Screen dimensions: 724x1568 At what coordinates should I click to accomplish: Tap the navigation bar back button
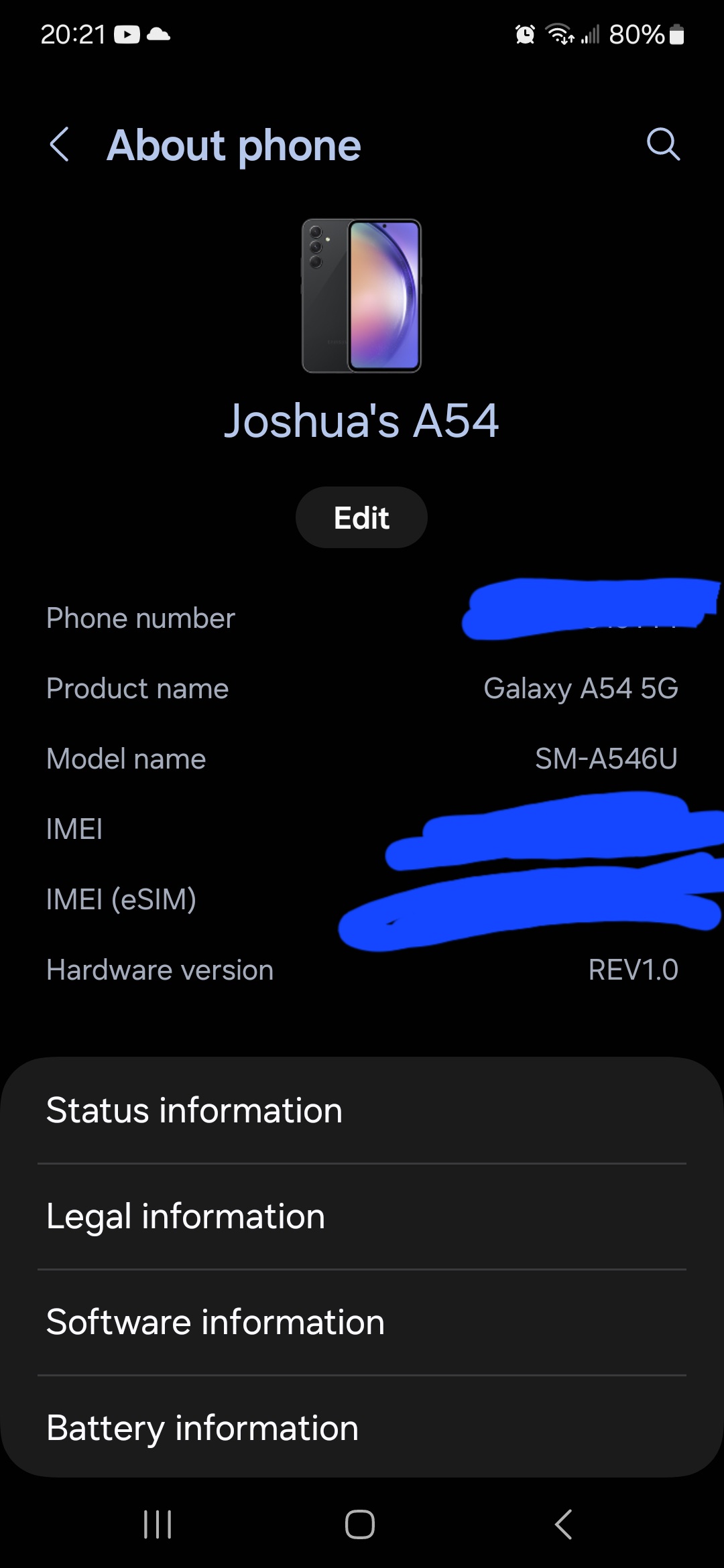tap(563, 1524)
